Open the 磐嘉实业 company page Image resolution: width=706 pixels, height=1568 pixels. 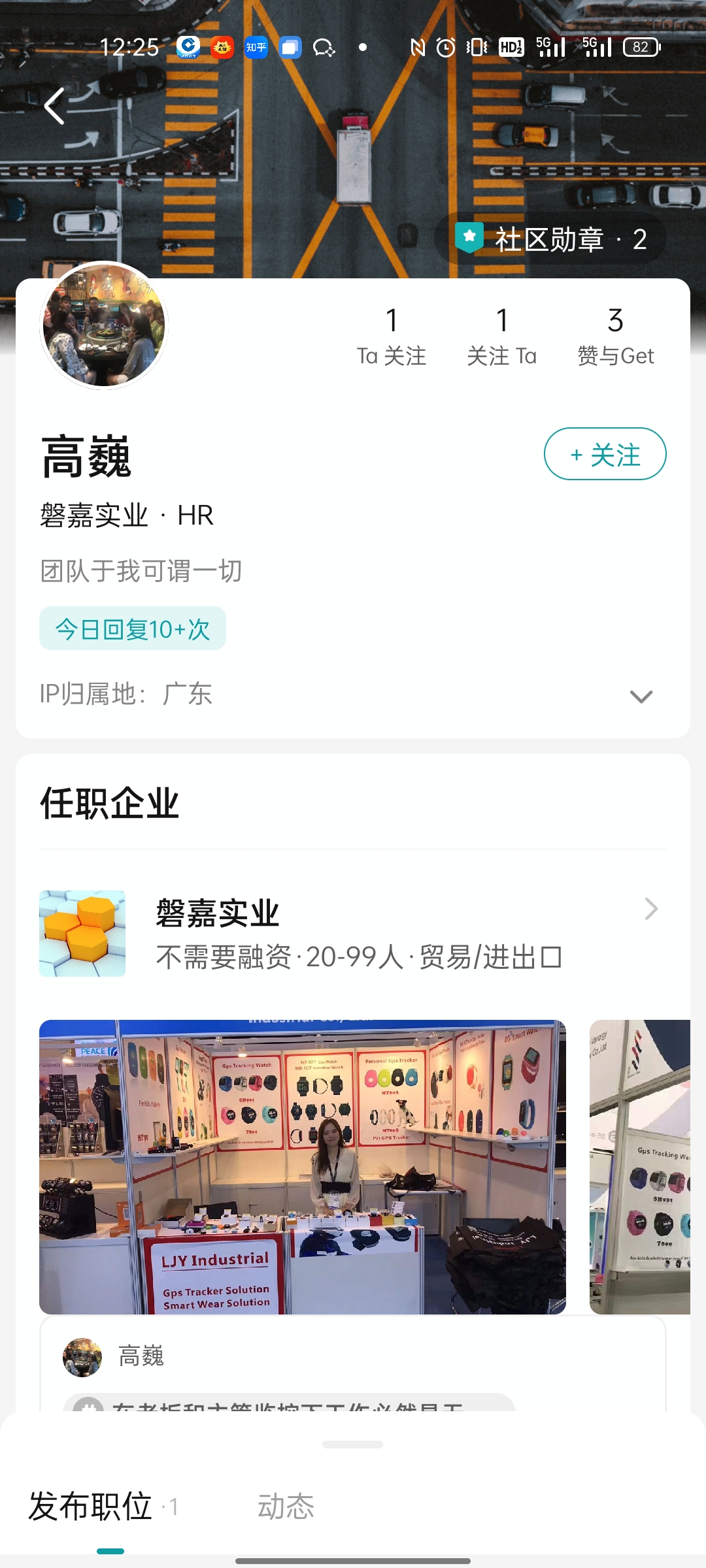[x=353, y=933]
